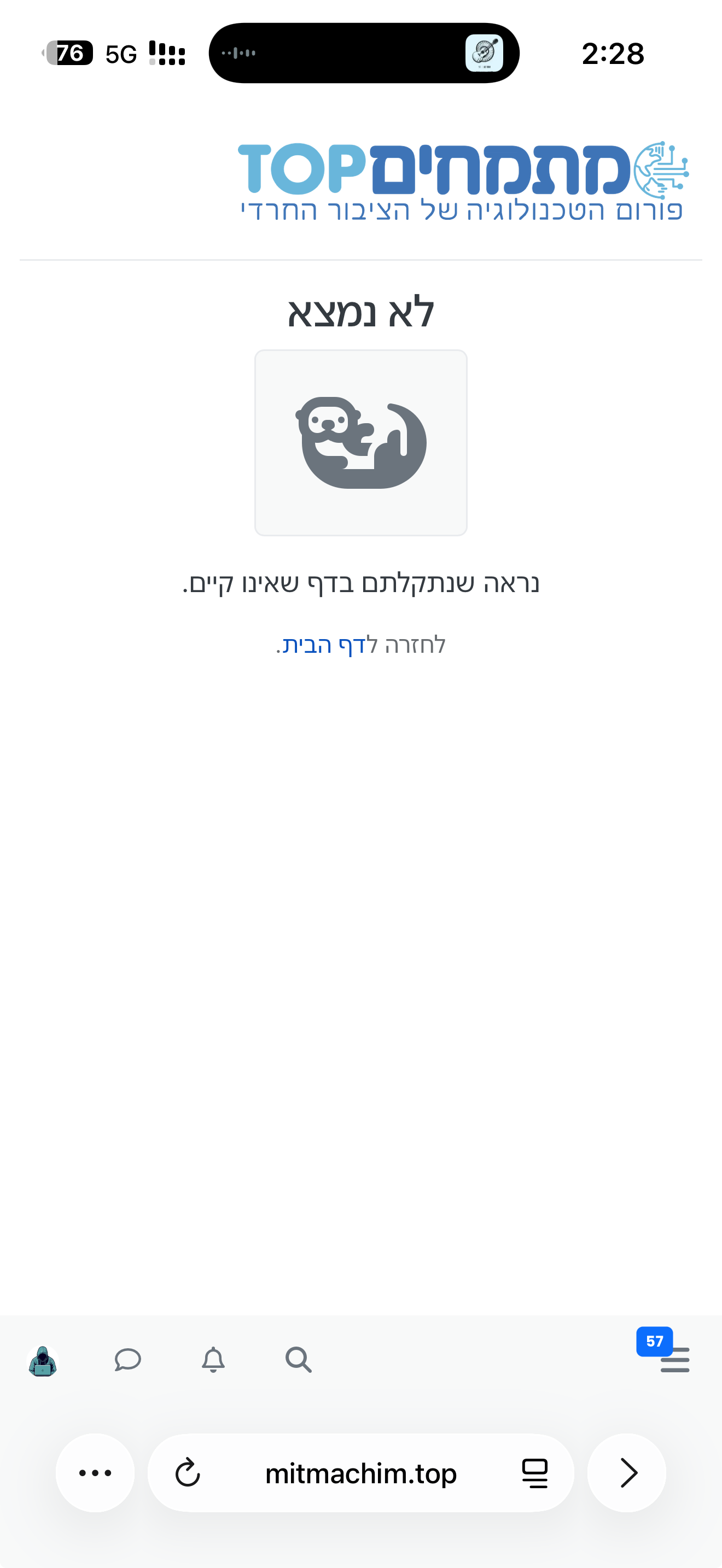Open the hamburger menu with 57 badge
Image resolution: width=722 pixels, height=1568 pixels.
[675, 1362]
